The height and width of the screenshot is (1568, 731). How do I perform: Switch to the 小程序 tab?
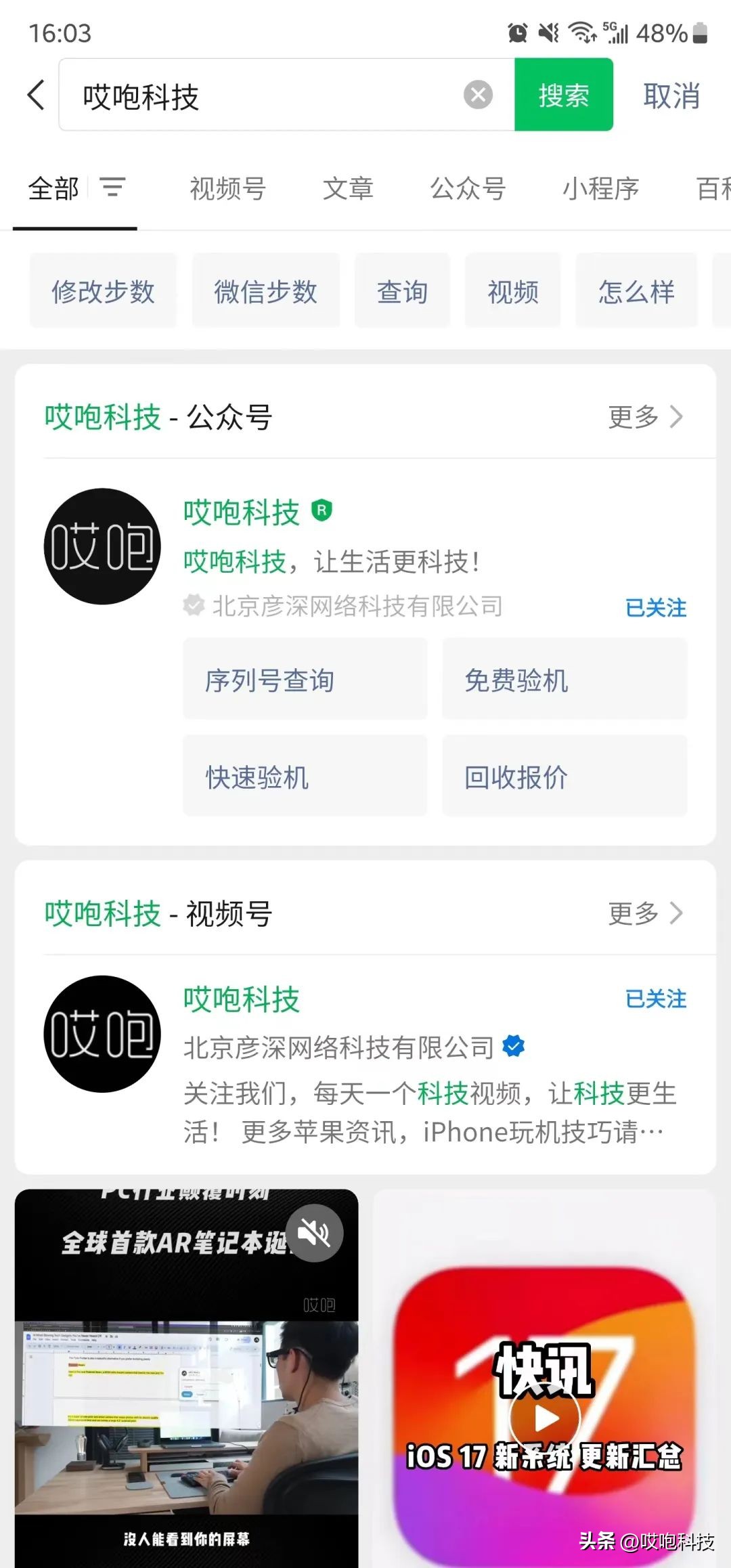598,188
